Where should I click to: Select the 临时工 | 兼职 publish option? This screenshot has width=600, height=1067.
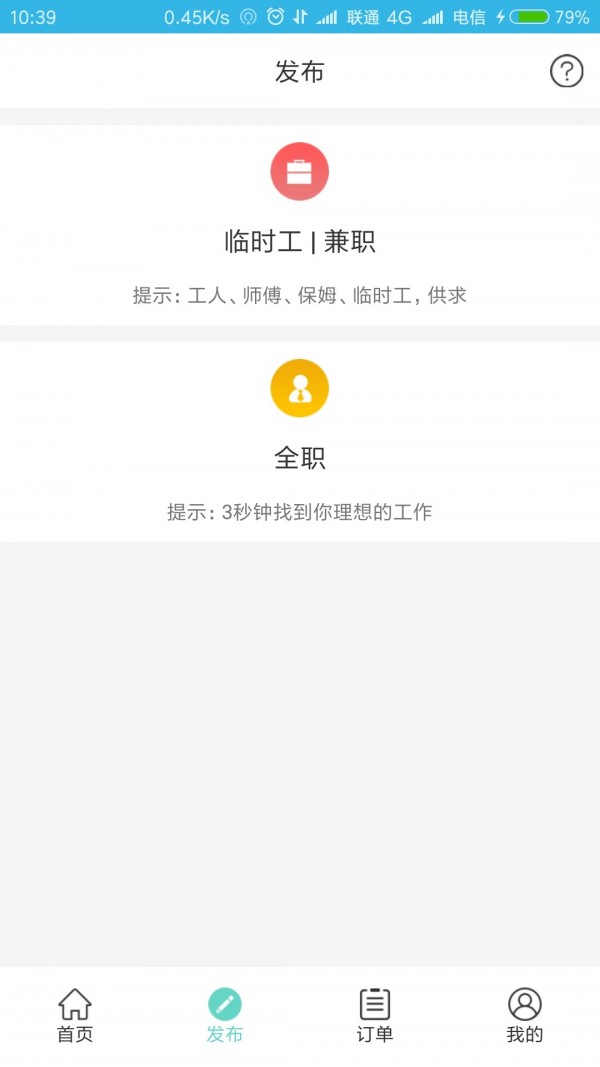tap(300, 225)
